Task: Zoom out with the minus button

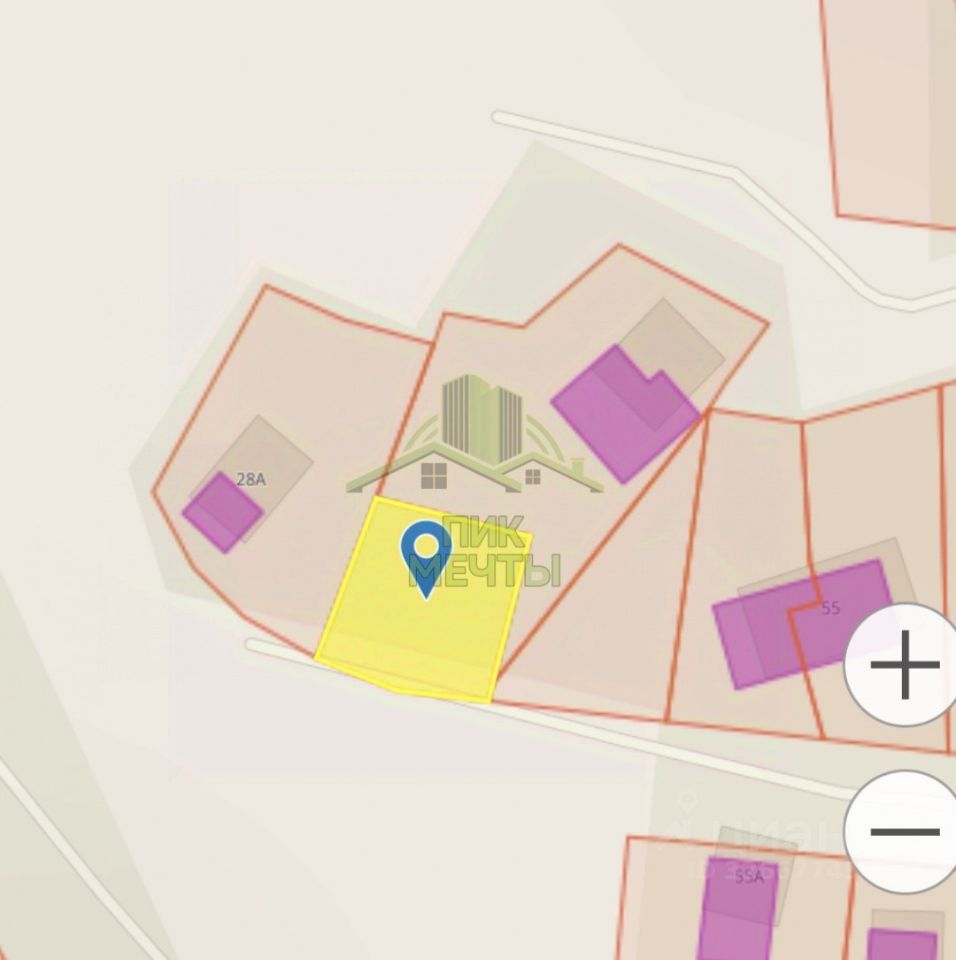Action: 905,831
